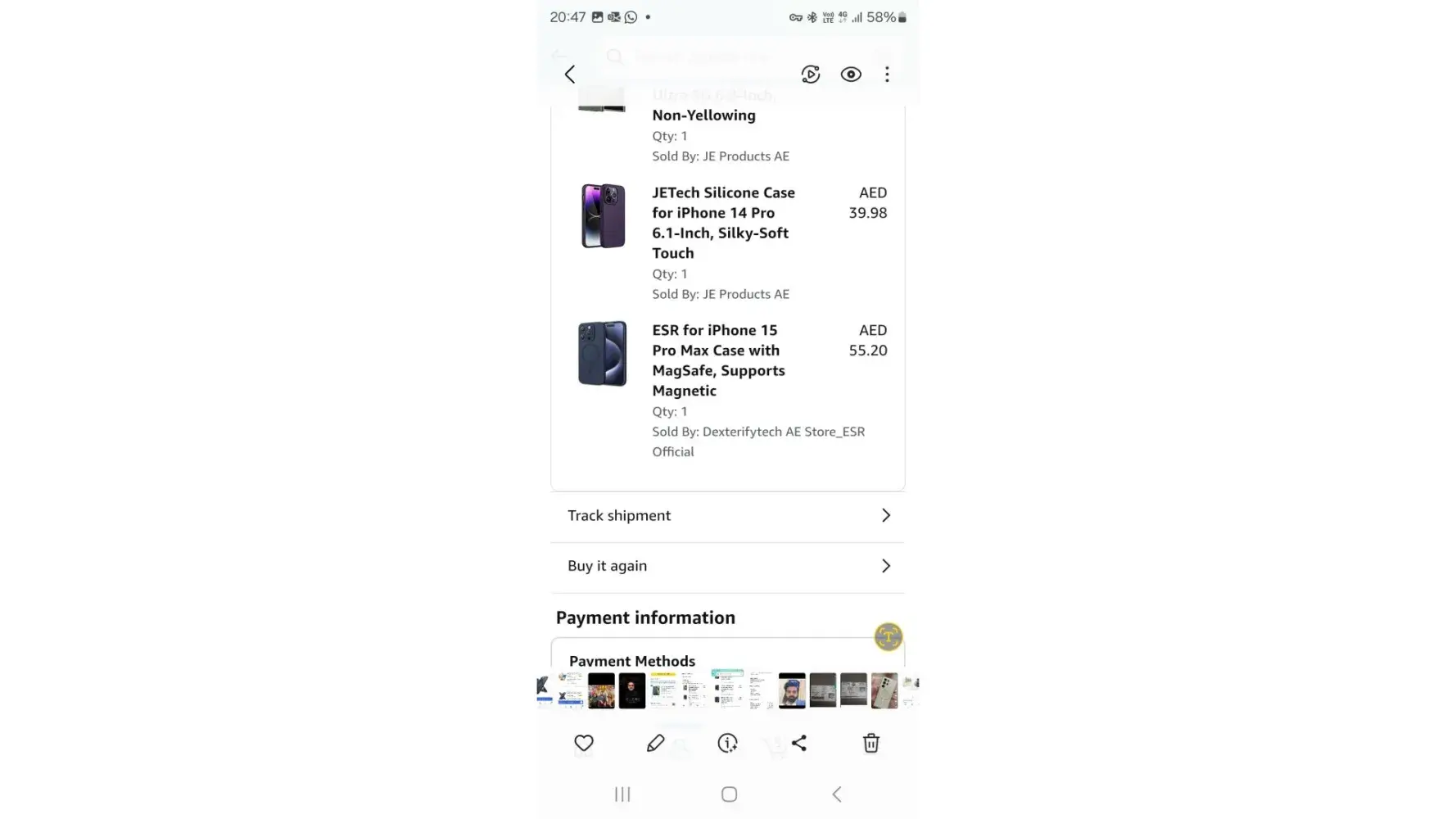This screenshot has width=1456, height=819.
Task: Tap the Bixby Vision eye icon
Action: pos(851,75)
